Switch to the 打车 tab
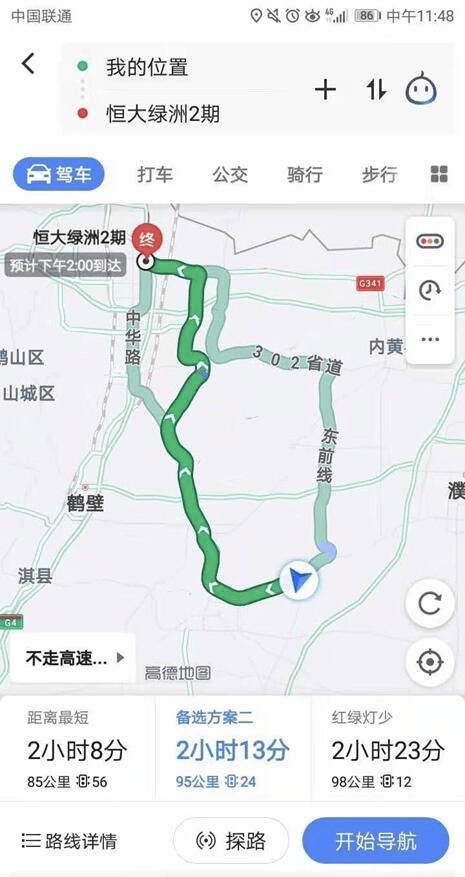Image resolution: width=465 pixels, height=877 pixels. tap(155, 175)
